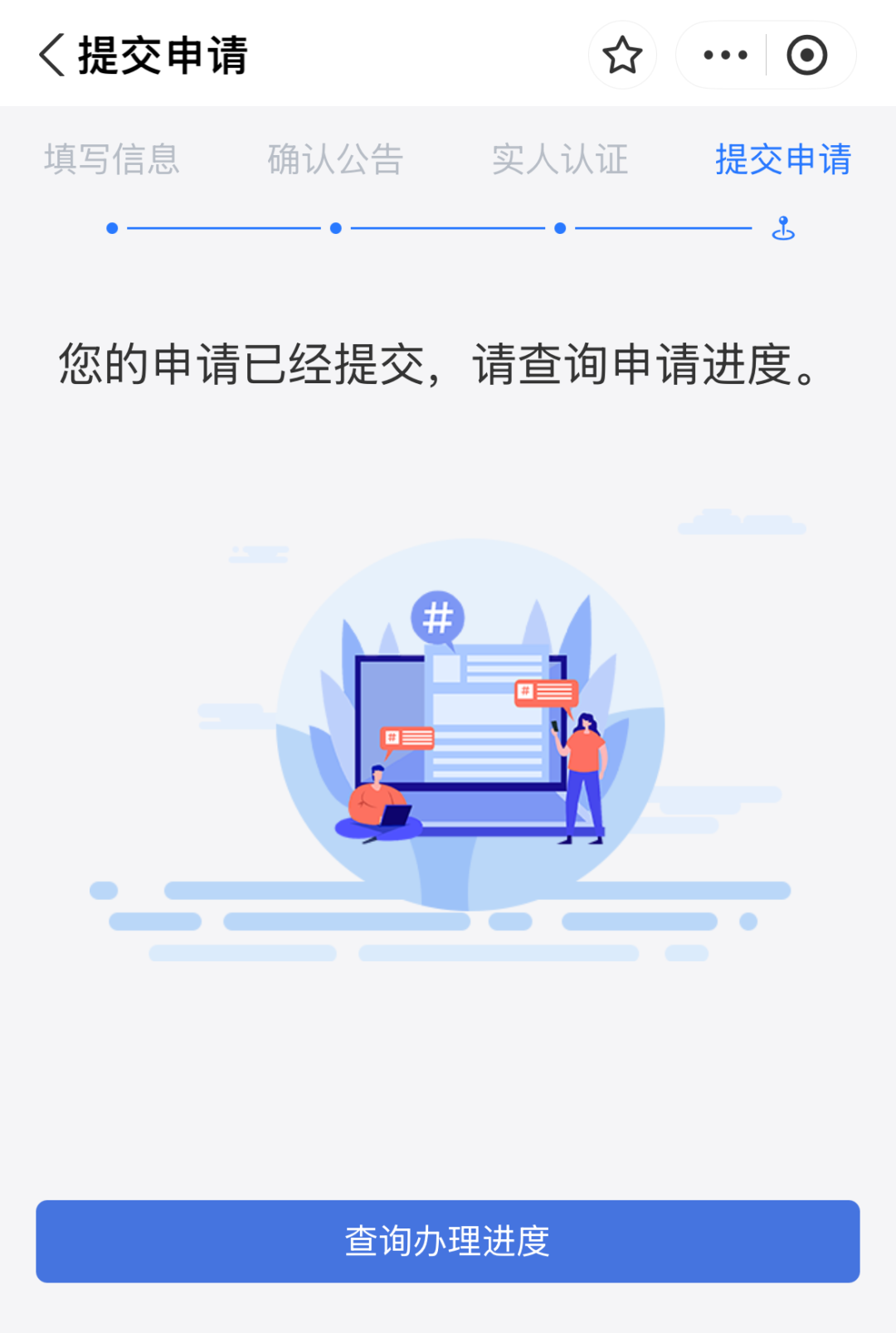Open the three-dot more menu
Viewport: 896px width, 1333px height.
point(725,56)
